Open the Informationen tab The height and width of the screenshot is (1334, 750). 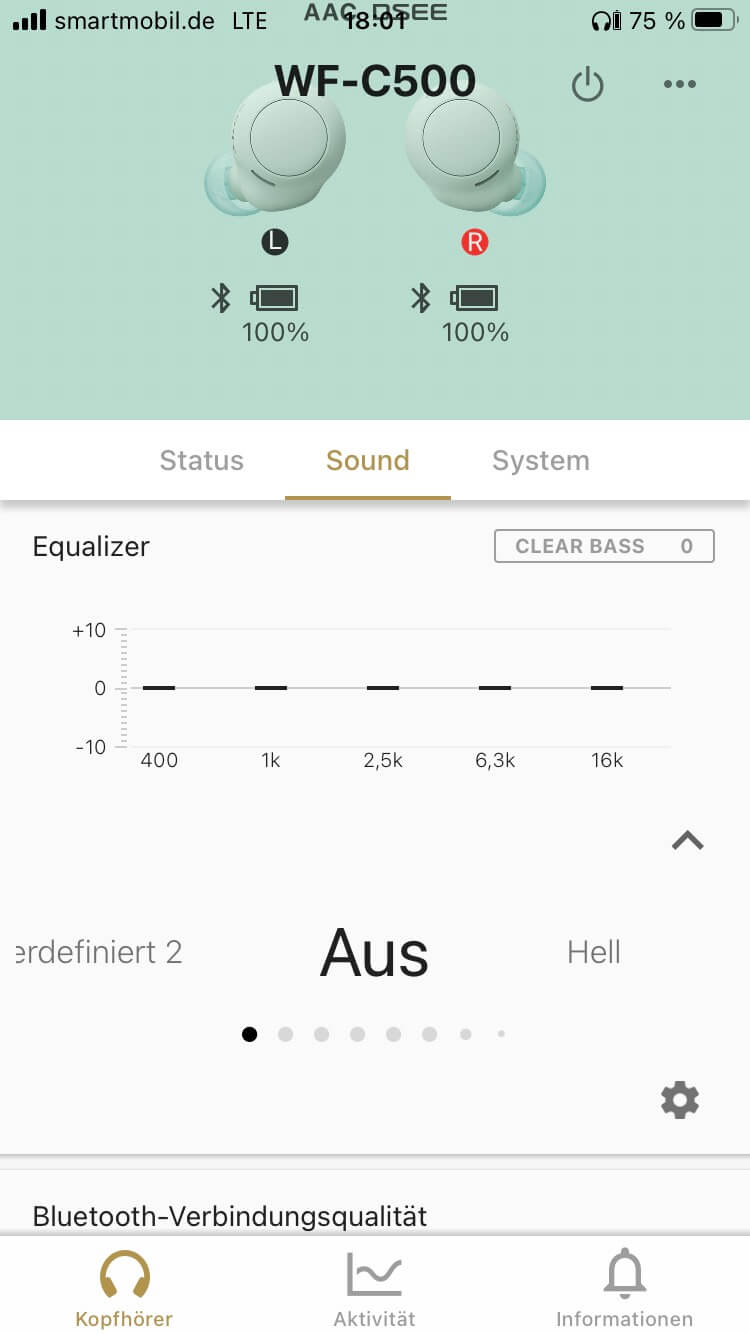tap(624, 1290)
